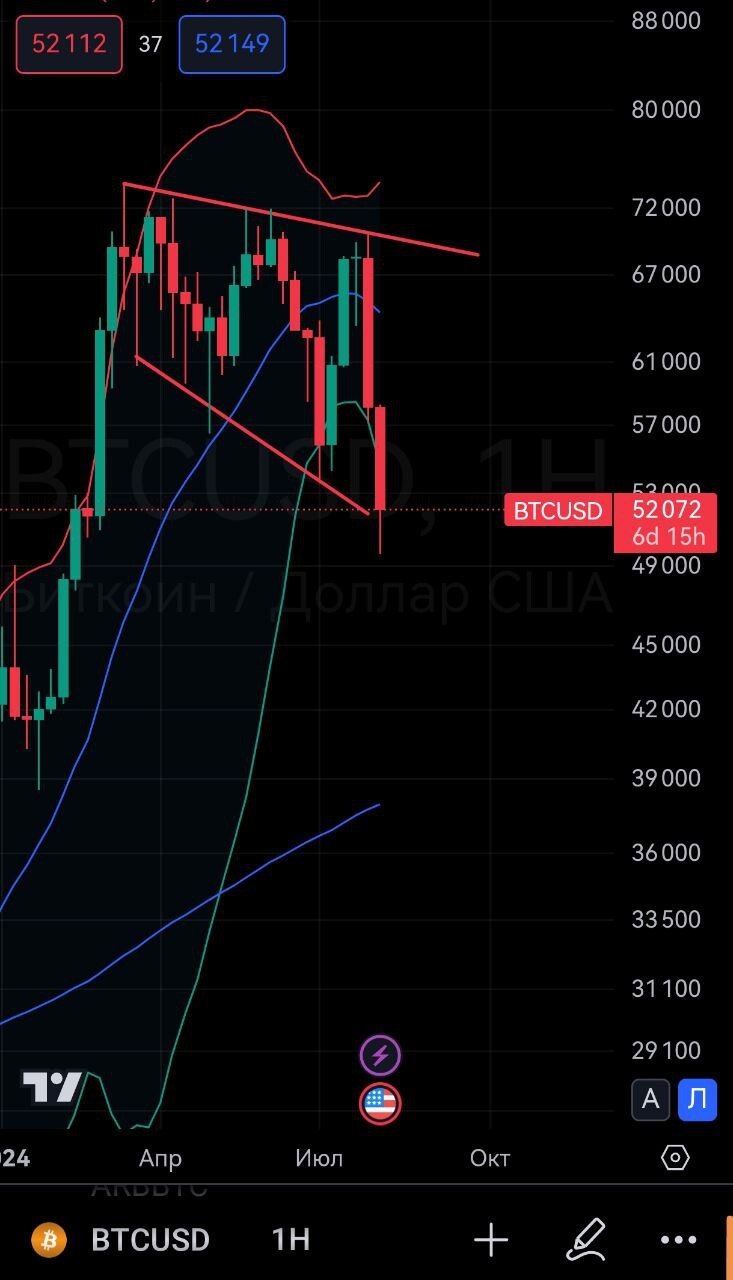Tap the blue buy price 52 149
Viewport: 733px width, 1280px height.
(x=232, y=44)
